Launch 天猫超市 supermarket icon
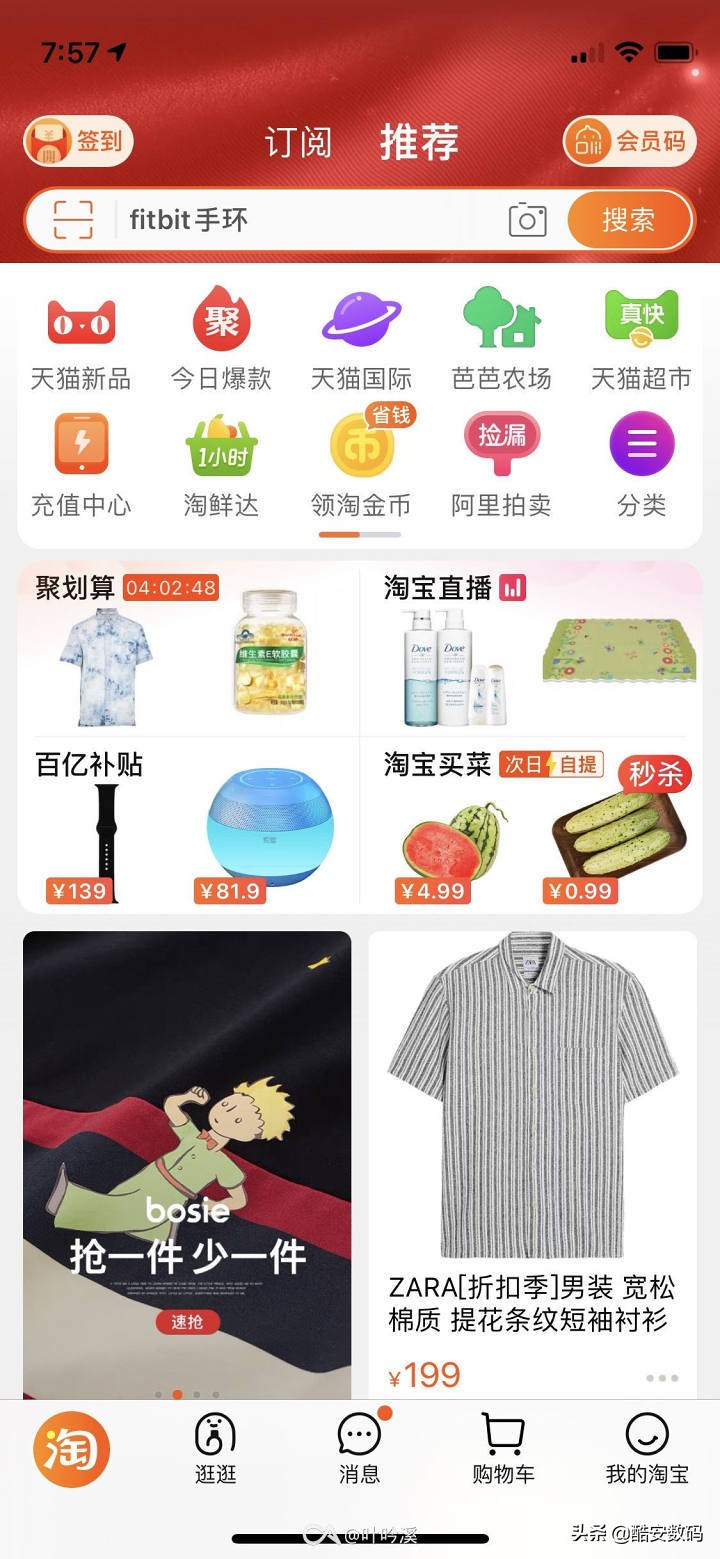 coord(640,320)
